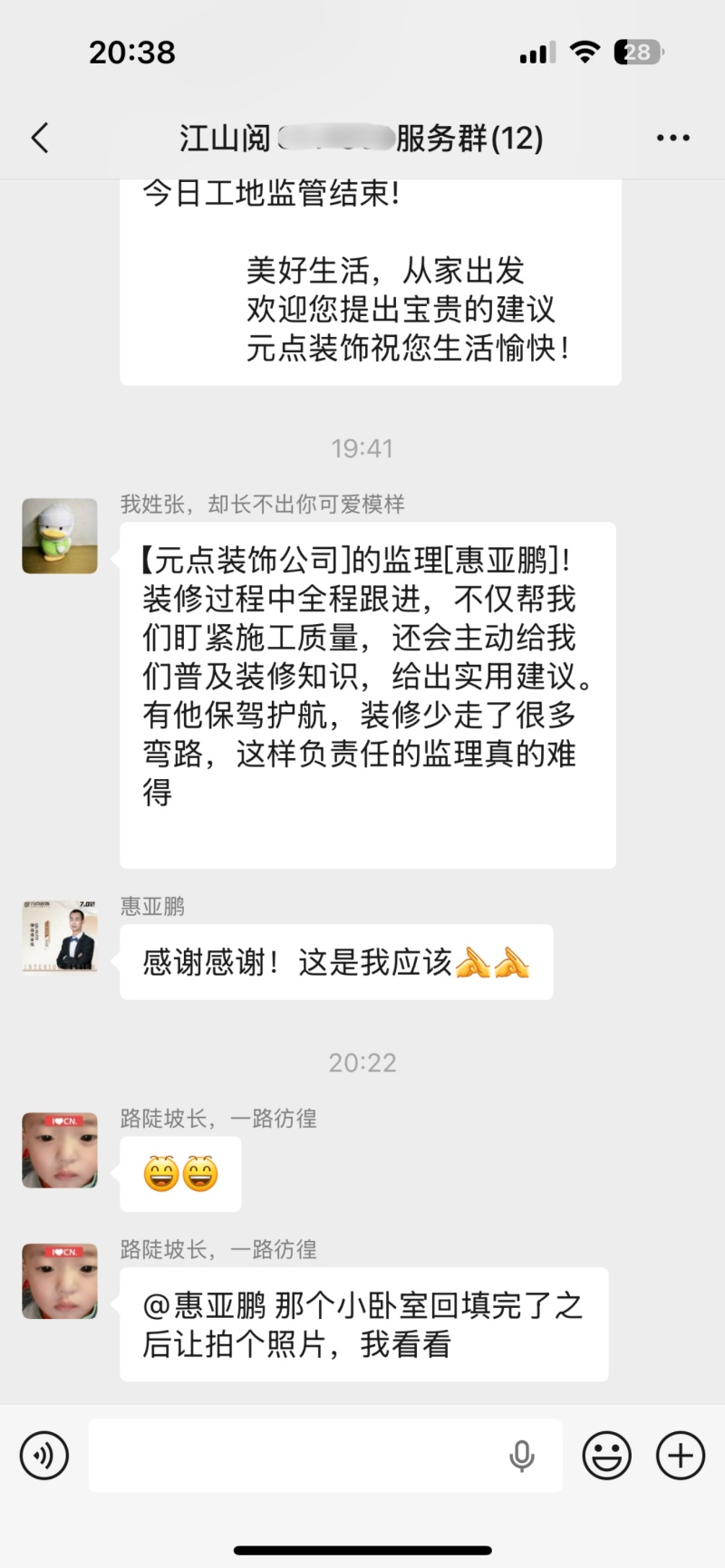
Task: Open the duck avatar of 我姓张
Action: point(60,535)
